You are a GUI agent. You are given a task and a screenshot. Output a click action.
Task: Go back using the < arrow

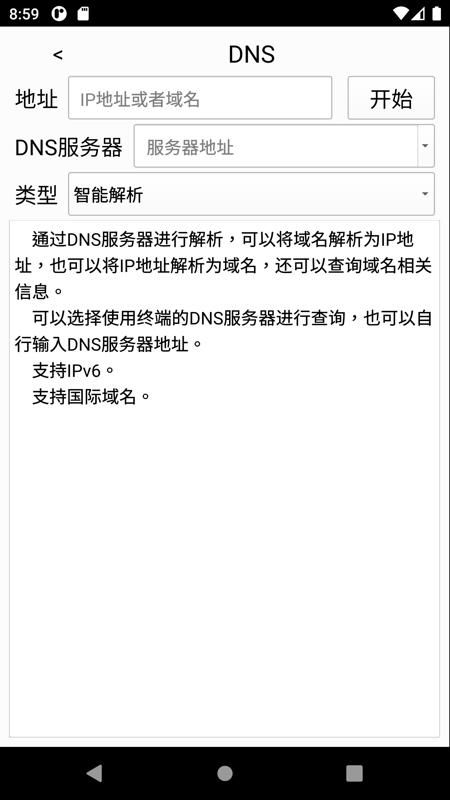[58, 55]
